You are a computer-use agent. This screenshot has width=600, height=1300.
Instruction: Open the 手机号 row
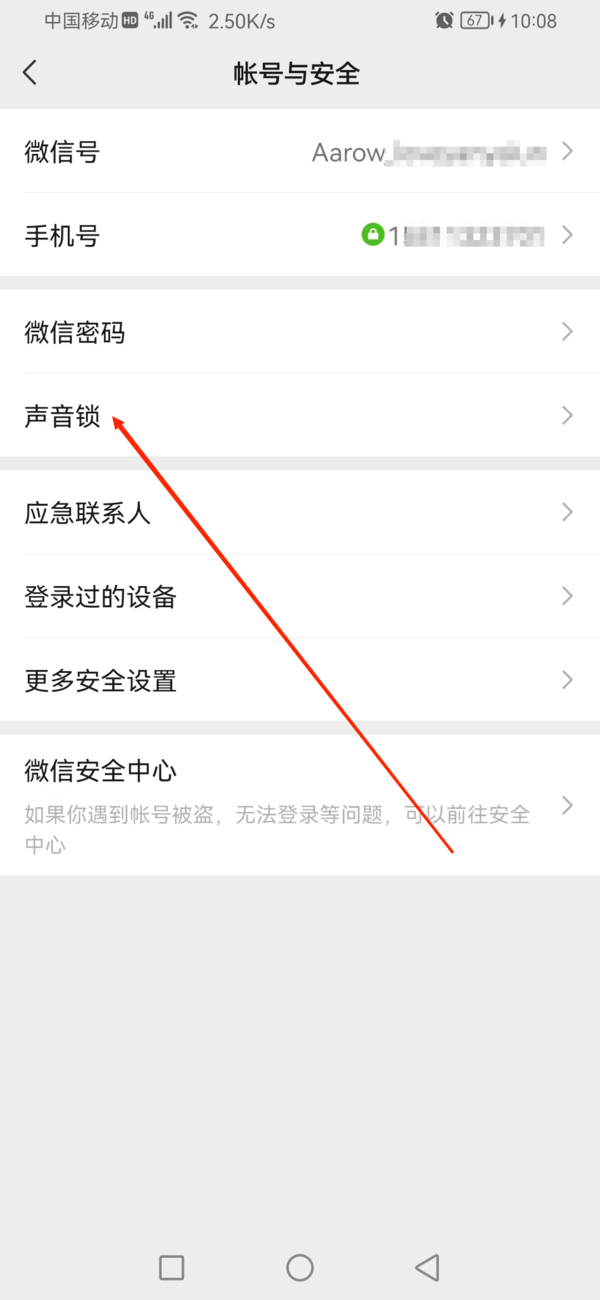(x=300, y=236)
